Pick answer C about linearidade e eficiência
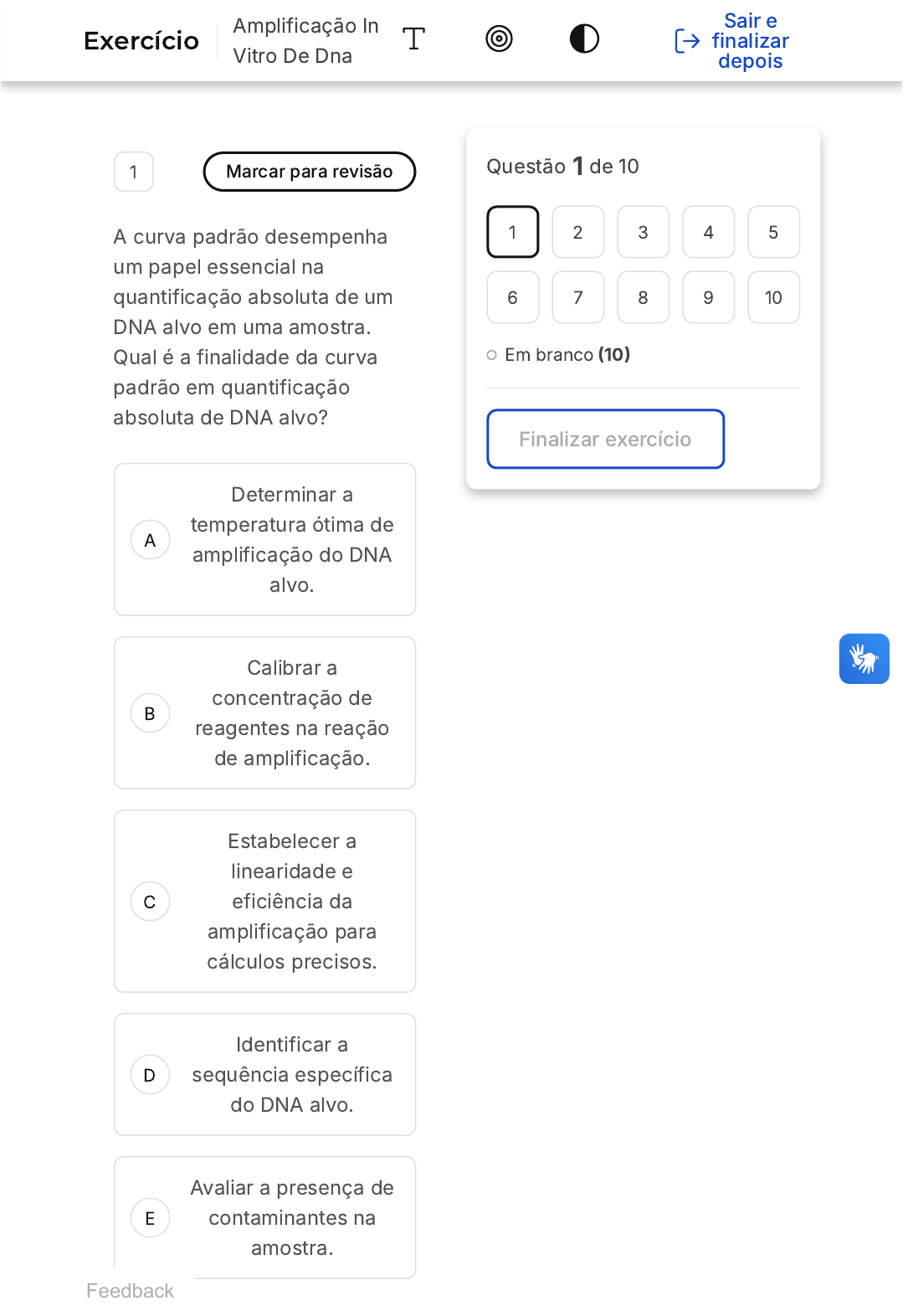The width and height of the screenshot is (903, 1316). point(264,902)
